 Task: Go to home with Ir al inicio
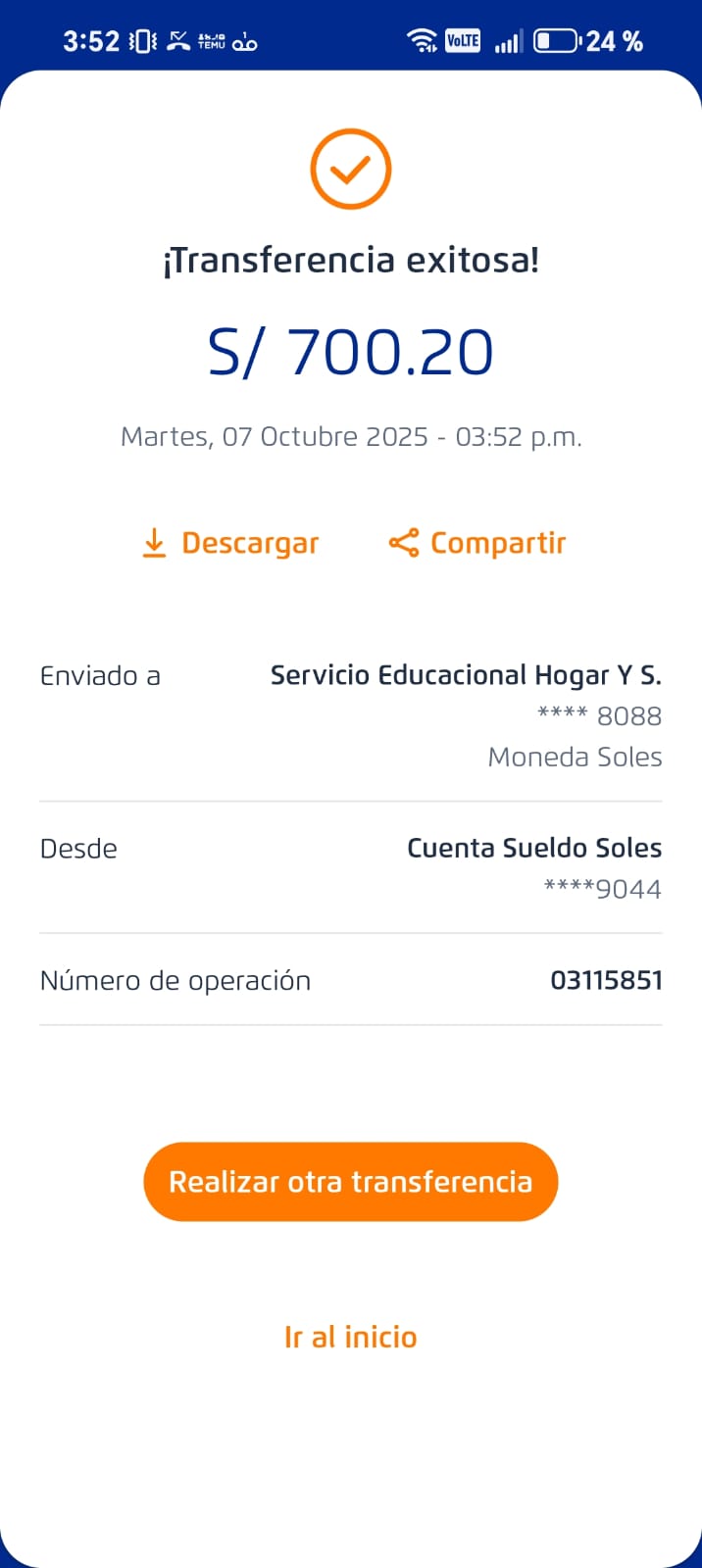350,1337
